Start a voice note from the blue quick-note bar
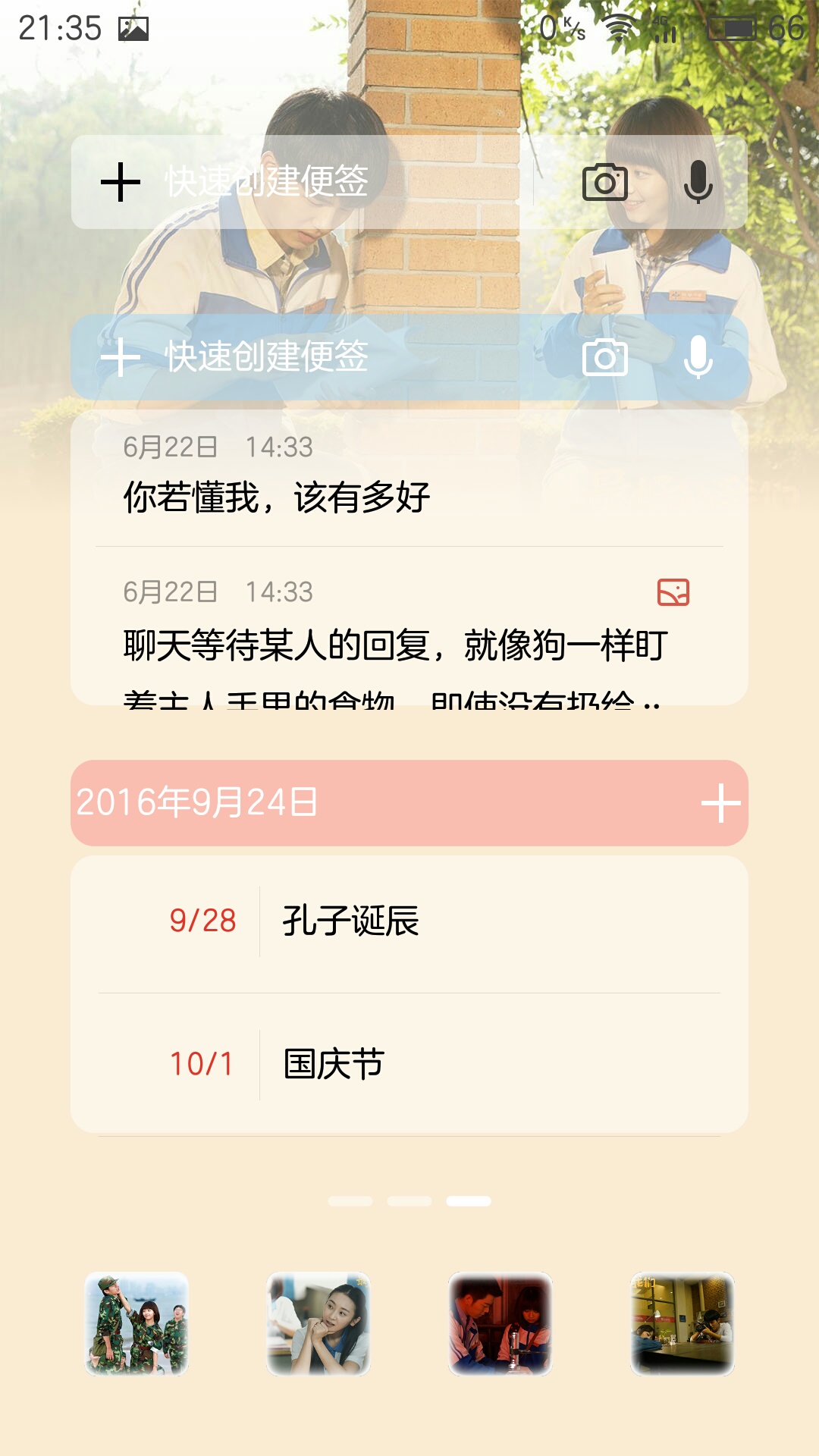Viewport: 819px width, 1456px height. (x=698, y=357)
